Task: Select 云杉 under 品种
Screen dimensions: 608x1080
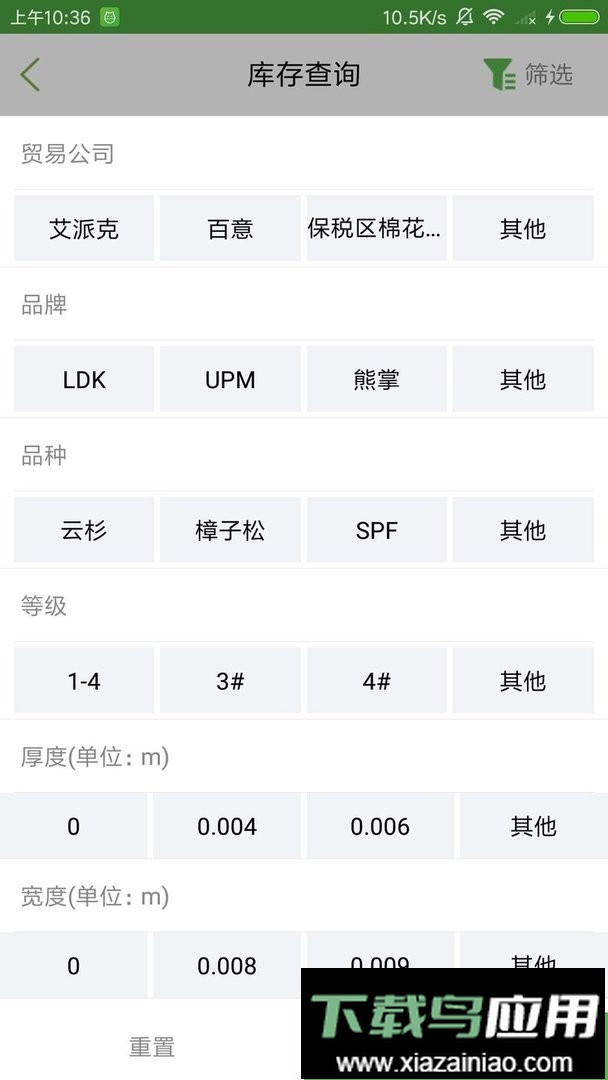Action: tap(84, 530)
